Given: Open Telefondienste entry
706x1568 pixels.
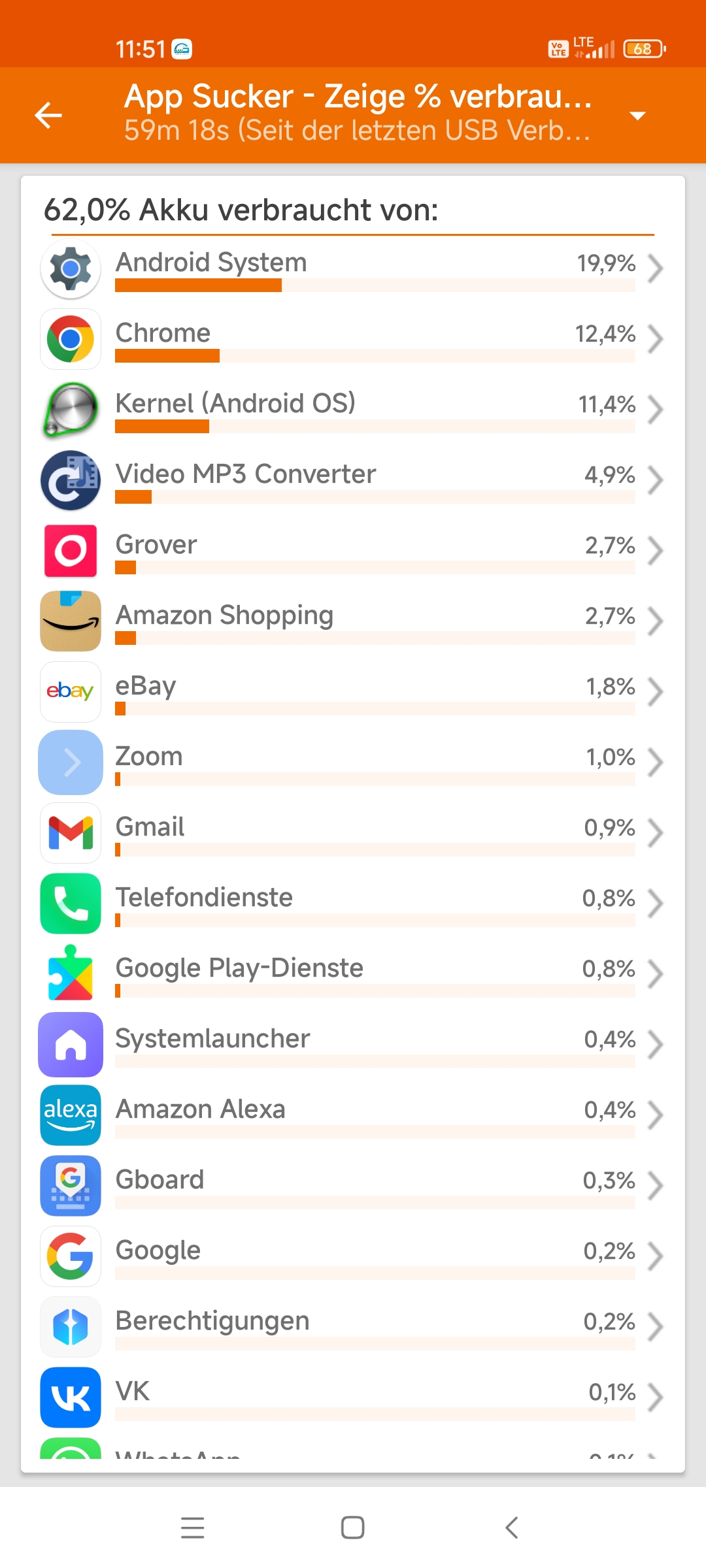Looking at the screenshot, I should 353,904.
